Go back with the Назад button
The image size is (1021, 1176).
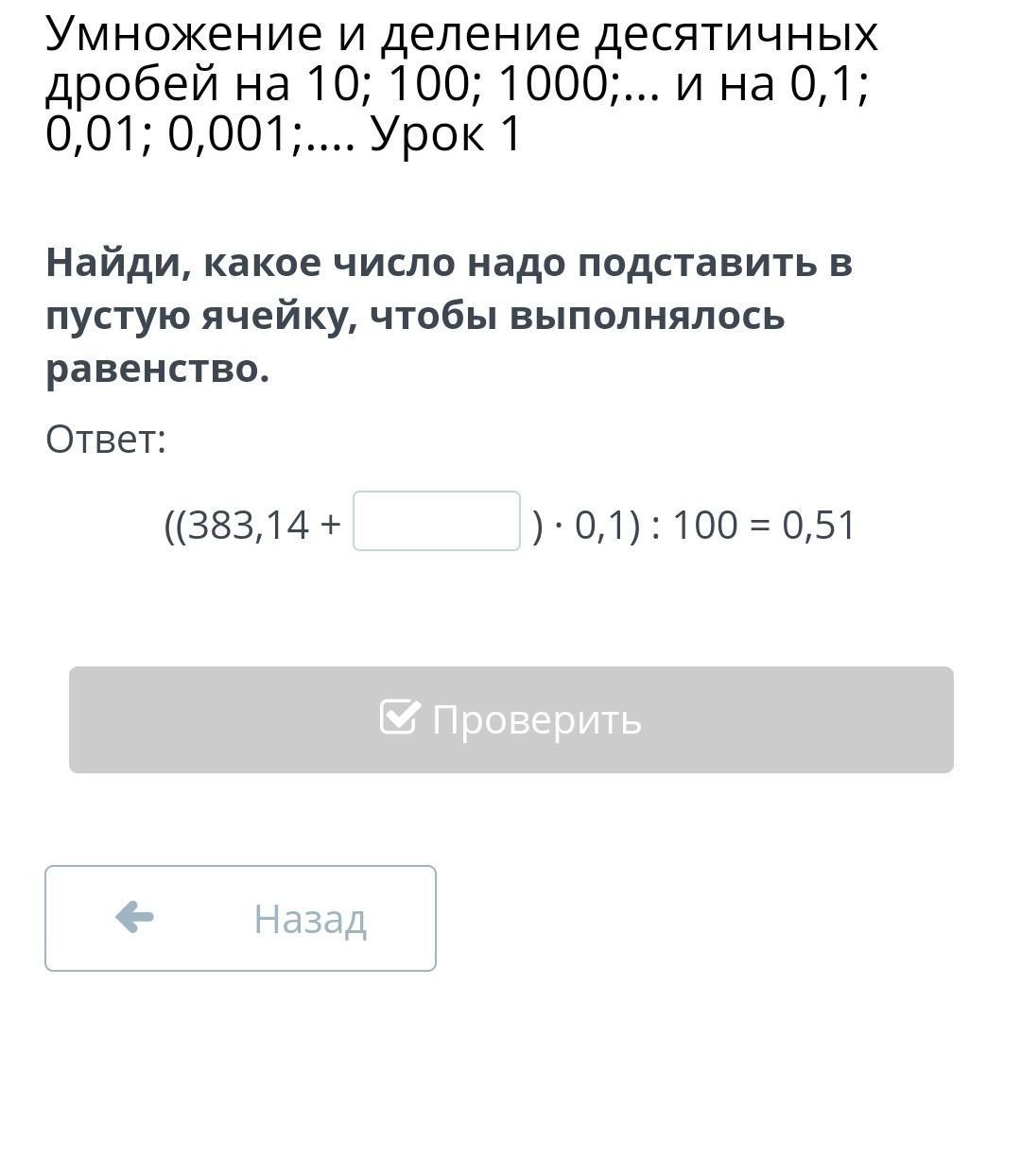tap(240, 918)
